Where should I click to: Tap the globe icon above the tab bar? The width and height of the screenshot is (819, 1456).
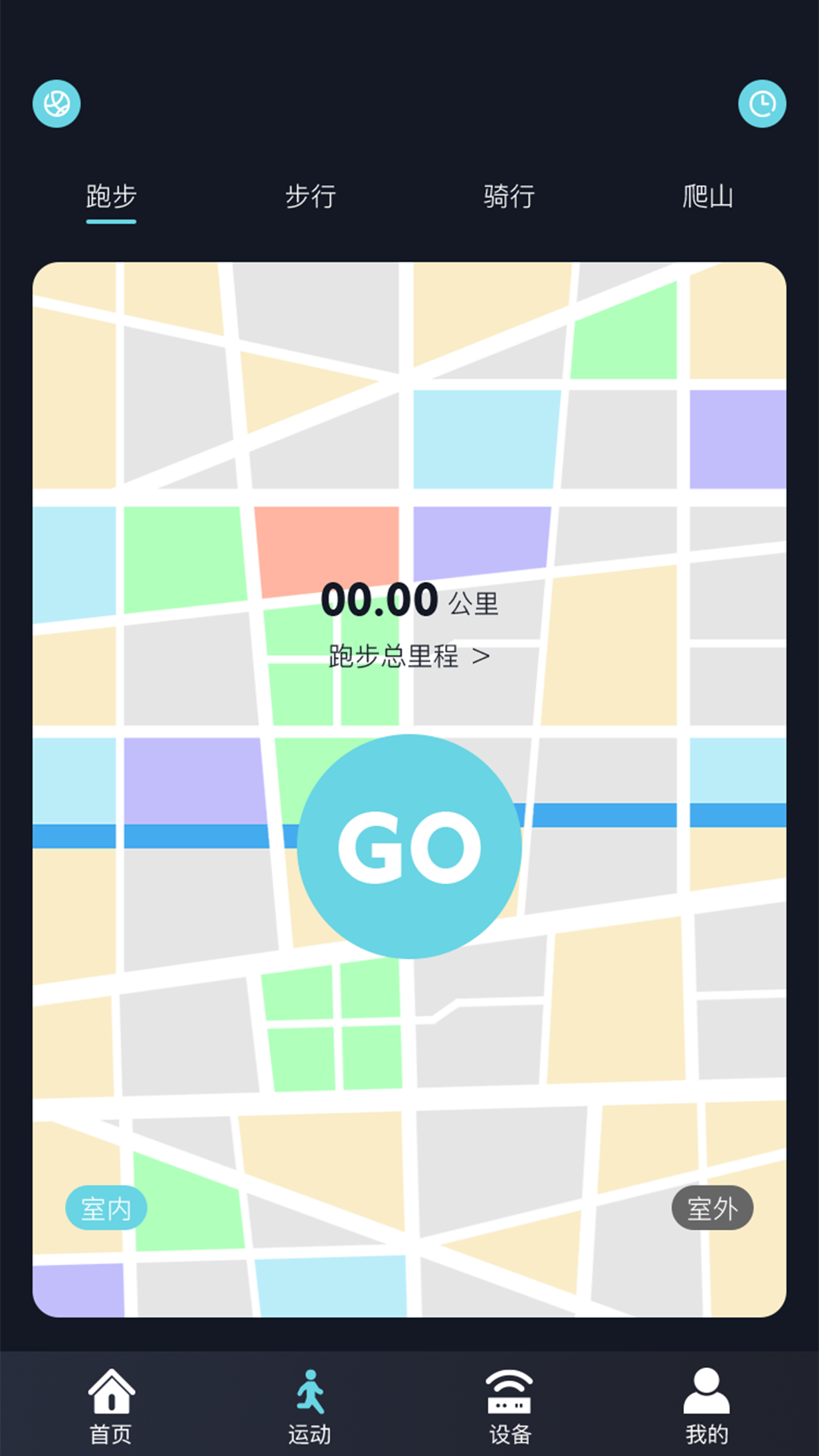pyautogui.click(x=55, y=103)
